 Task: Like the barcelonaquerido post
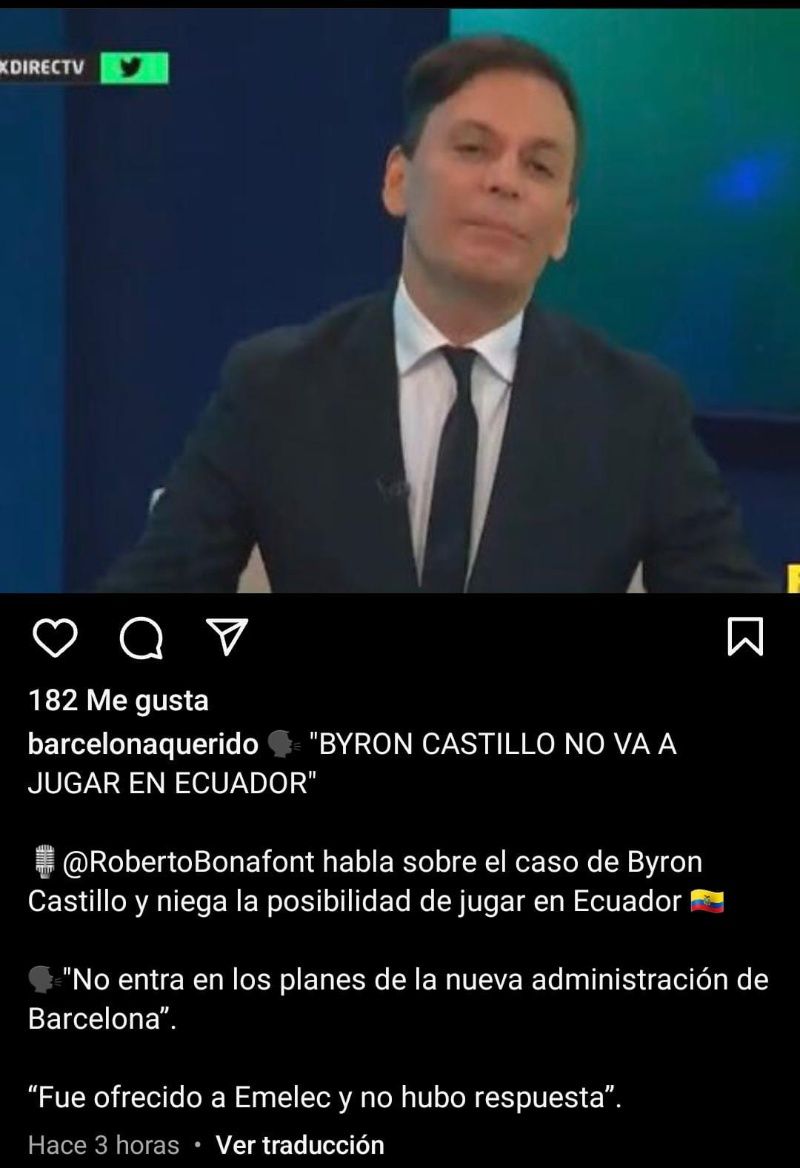(x=54, y=638)
